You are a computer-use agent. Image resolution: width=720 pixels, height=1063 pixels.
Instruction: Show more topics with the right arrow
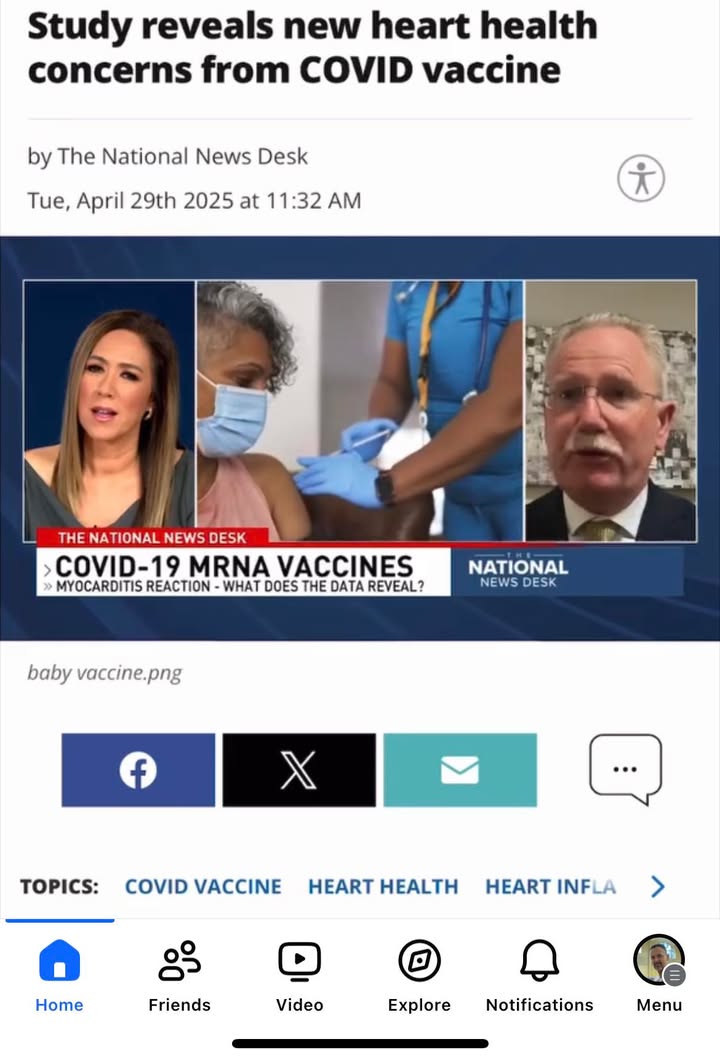point(657,886)
